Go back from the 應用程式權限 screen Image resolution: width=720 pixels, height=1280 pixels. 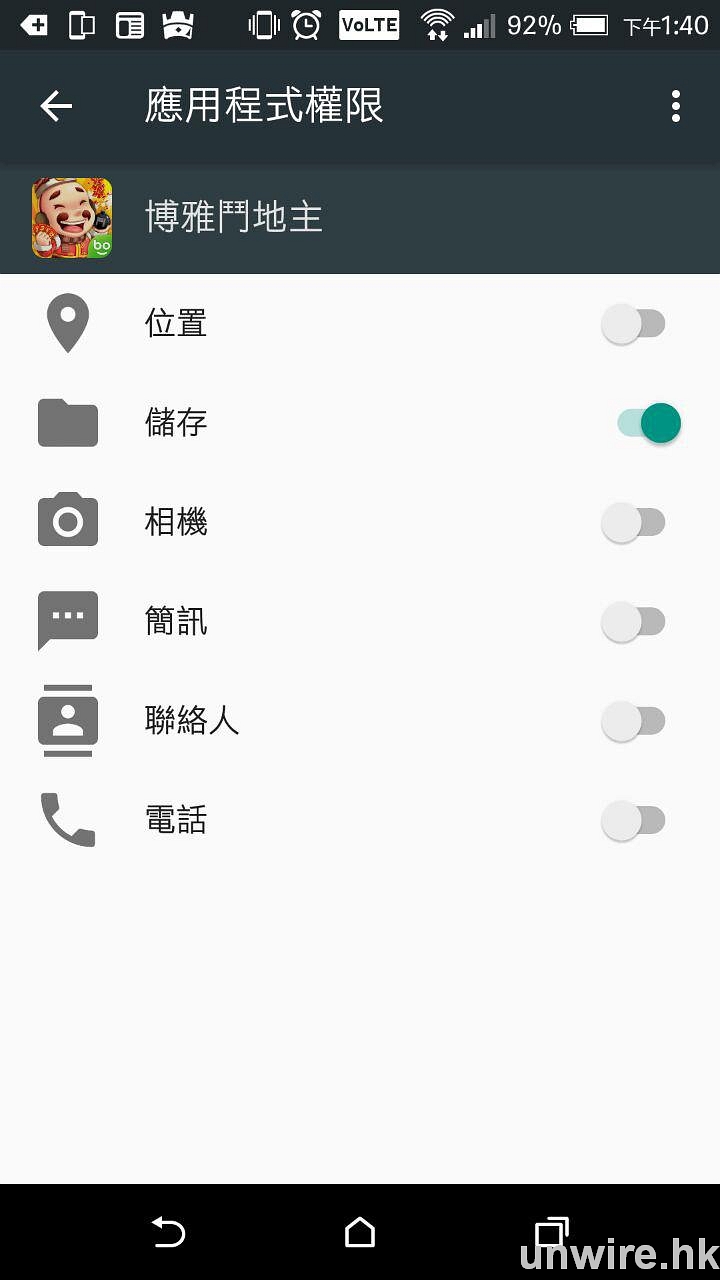click(x=56, y=106)
